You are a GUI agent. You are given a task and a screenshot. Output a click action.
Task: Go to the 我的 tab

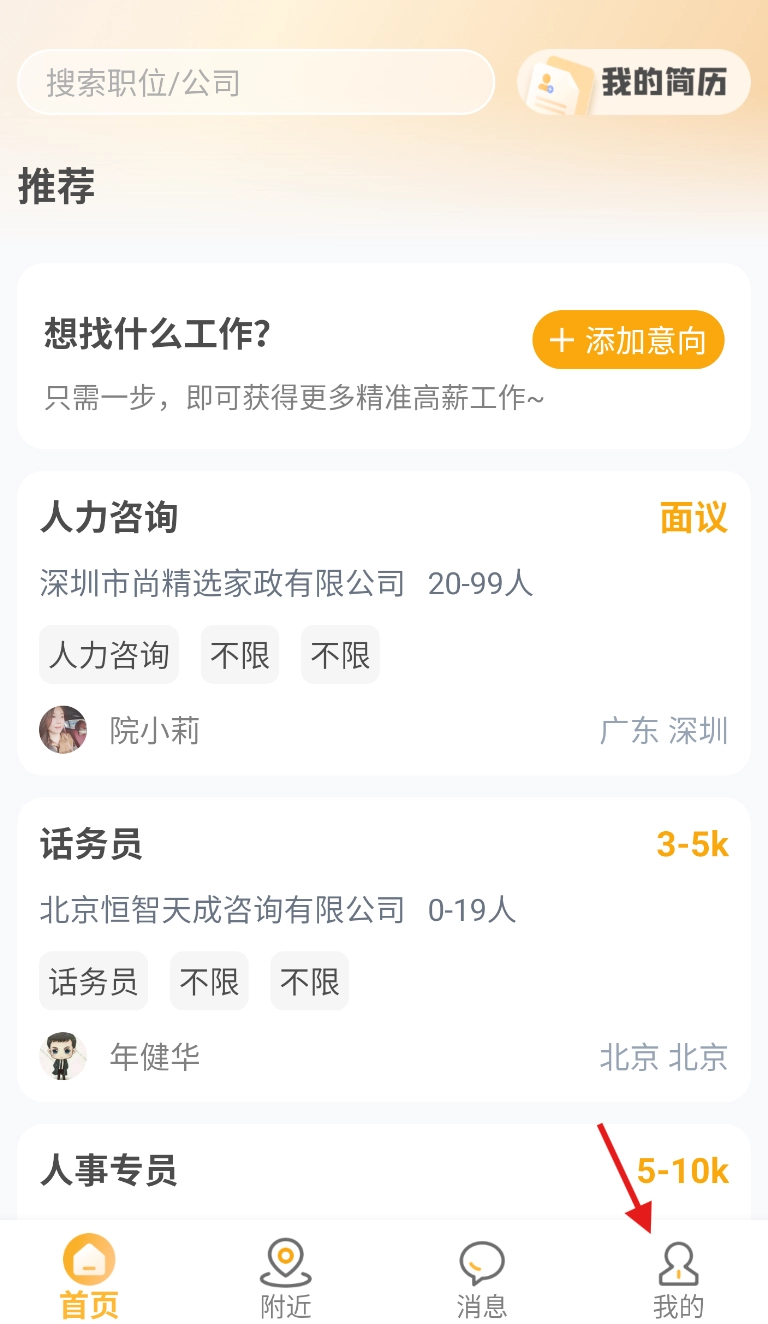[x=679, y=1279]
